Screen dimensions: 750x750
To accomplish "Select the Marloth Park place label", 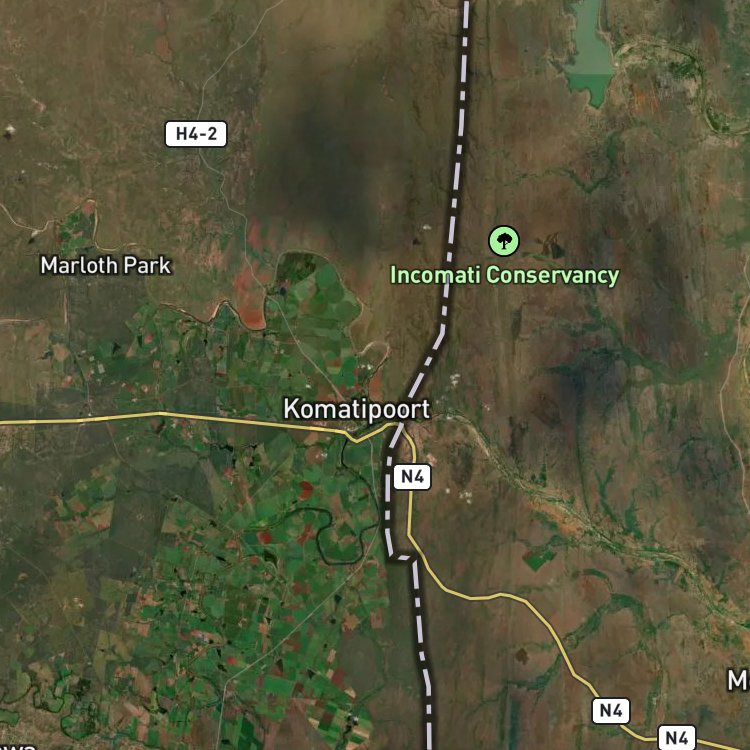I will pos(106,265).
